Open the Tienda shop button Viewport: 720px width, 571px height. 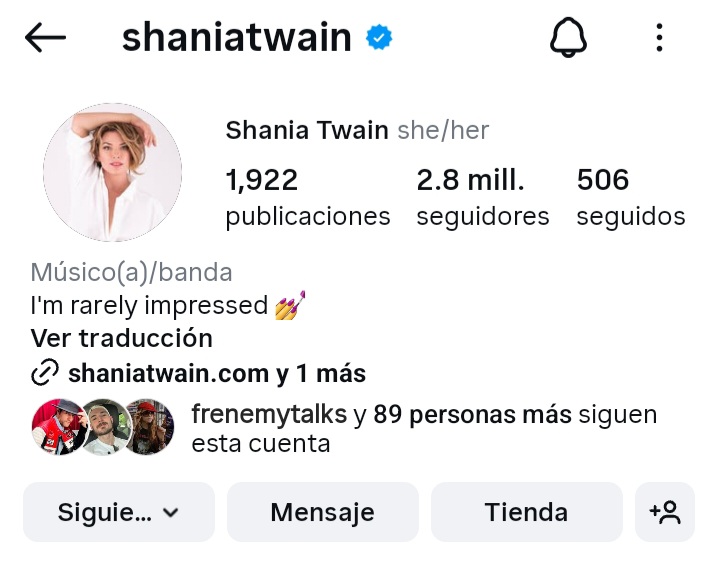pyautogui.click(x=526, y=512)
